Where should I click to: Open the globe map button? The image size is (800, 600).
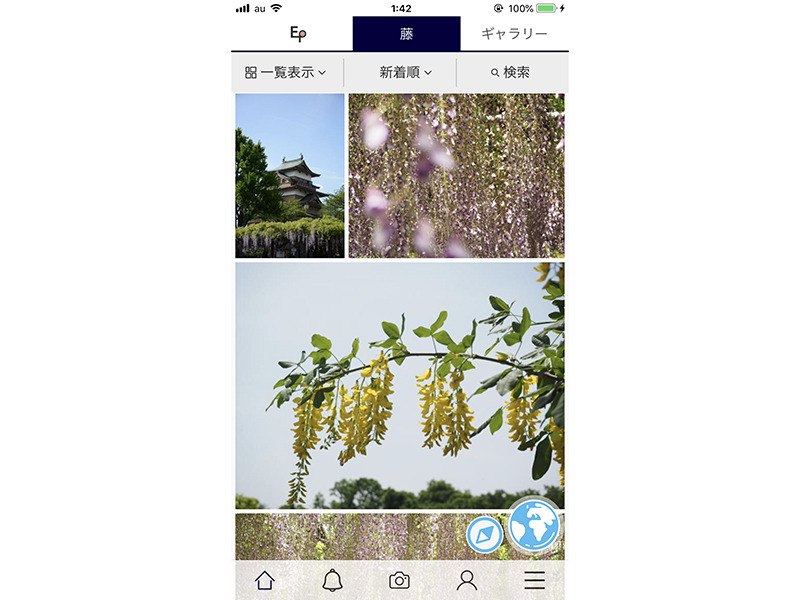point(535,526)
